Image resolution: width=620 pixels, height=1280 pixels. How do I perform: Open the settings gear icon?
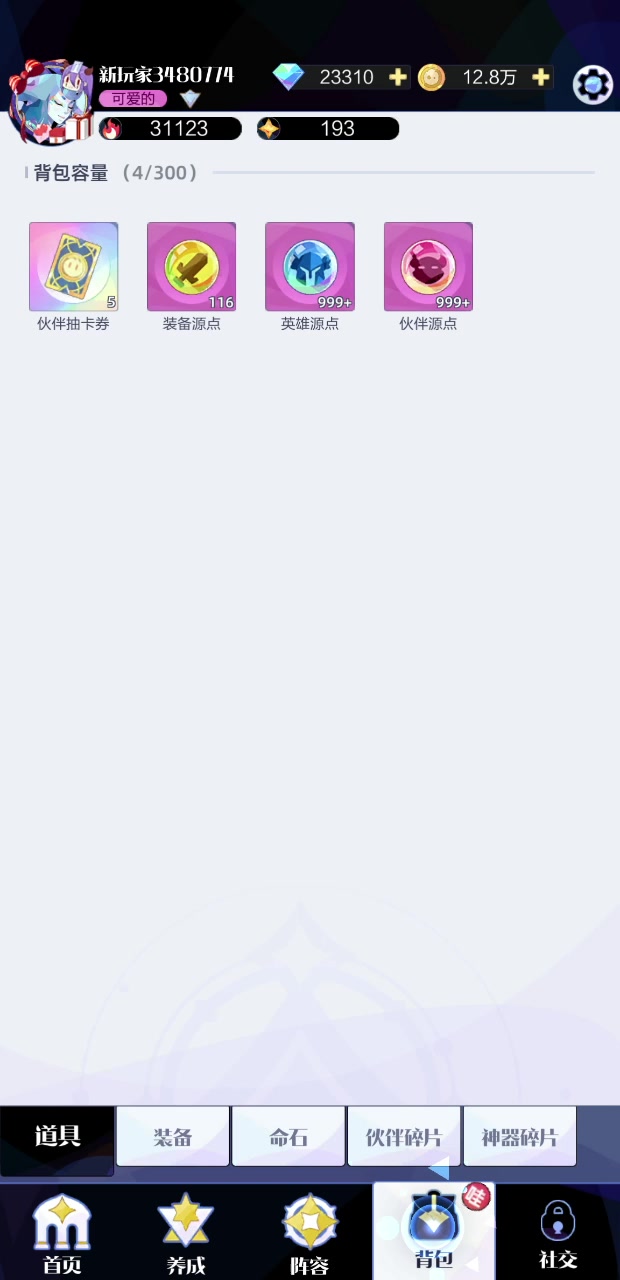pos(592,85)
